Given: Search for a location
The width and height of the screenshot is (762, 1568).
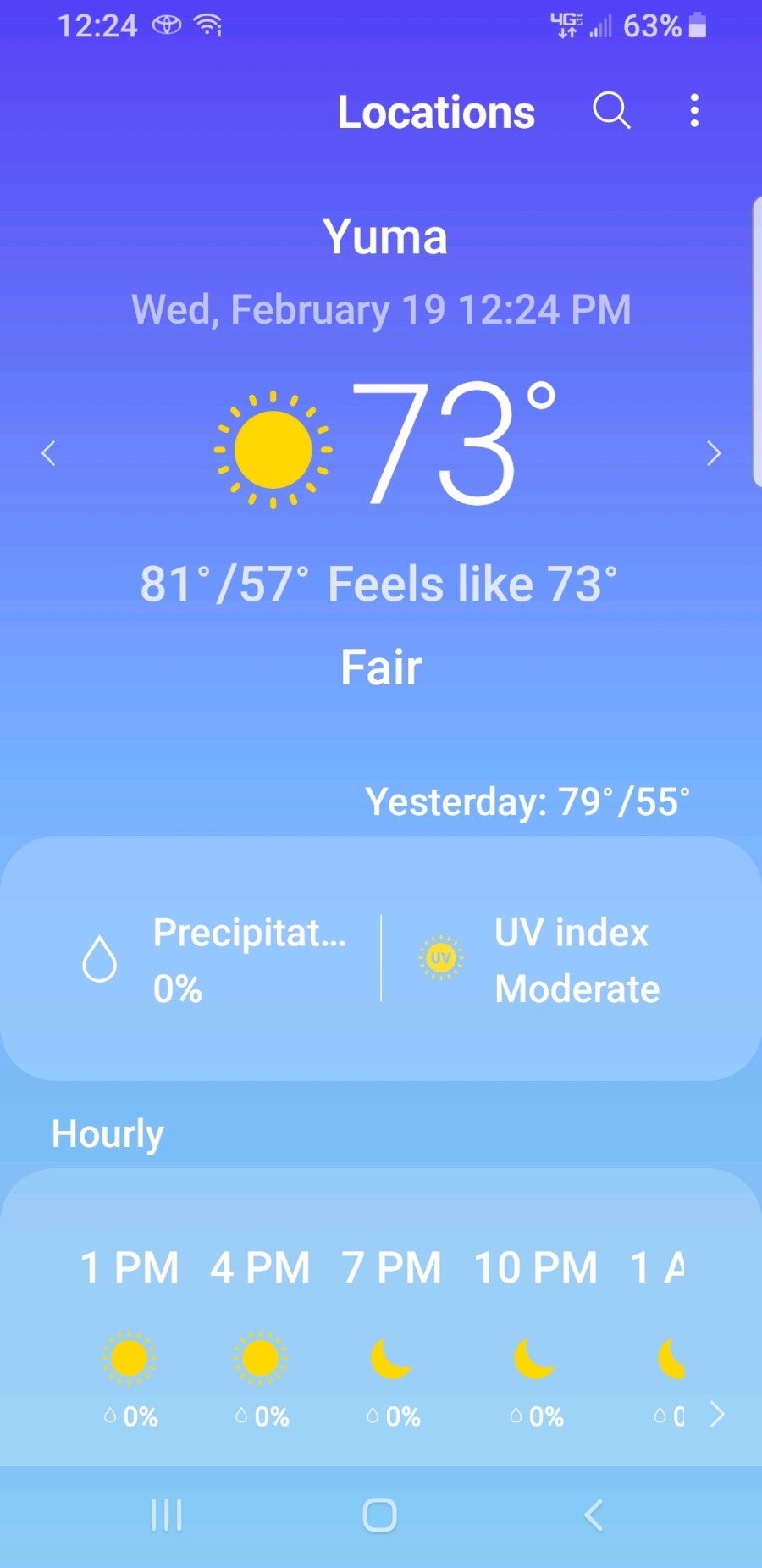Looking at the screenshot, I should click(611, 111).
